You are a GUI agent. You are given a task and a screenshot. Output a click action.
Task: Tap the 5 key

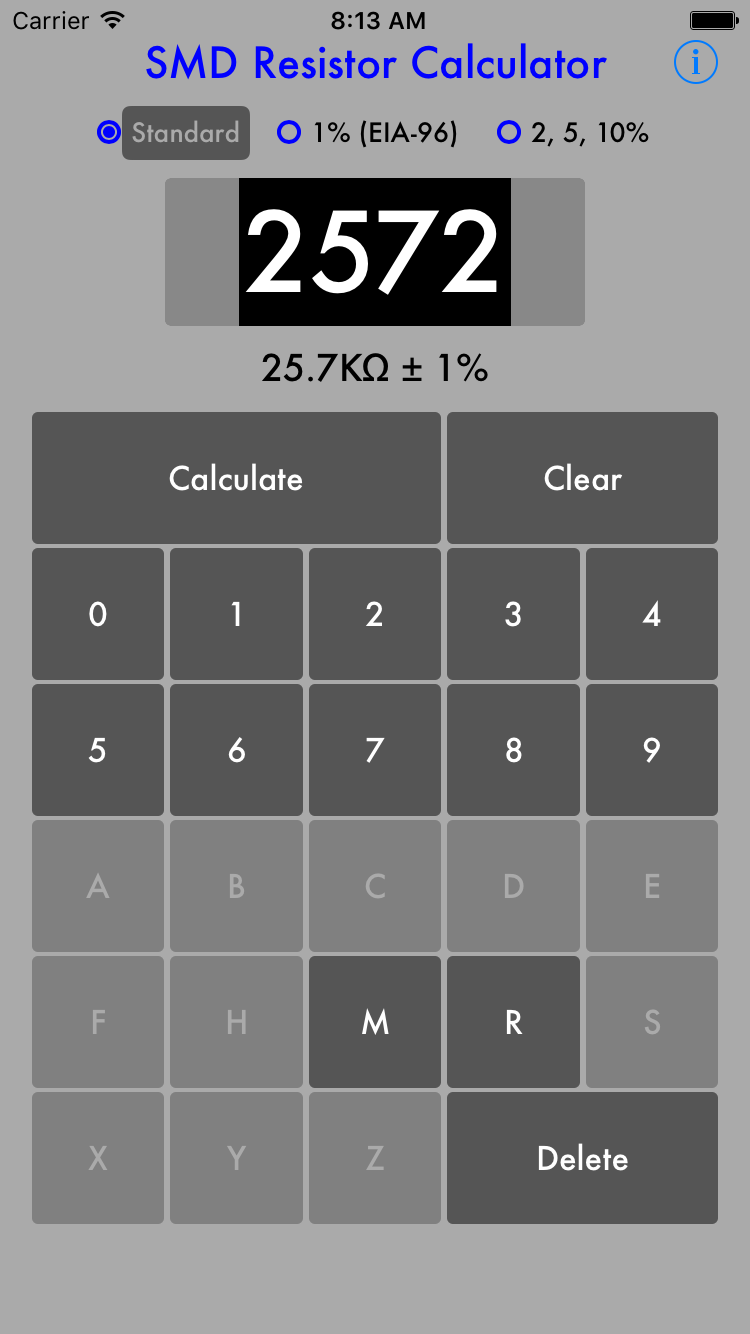[x=98, y=750]
